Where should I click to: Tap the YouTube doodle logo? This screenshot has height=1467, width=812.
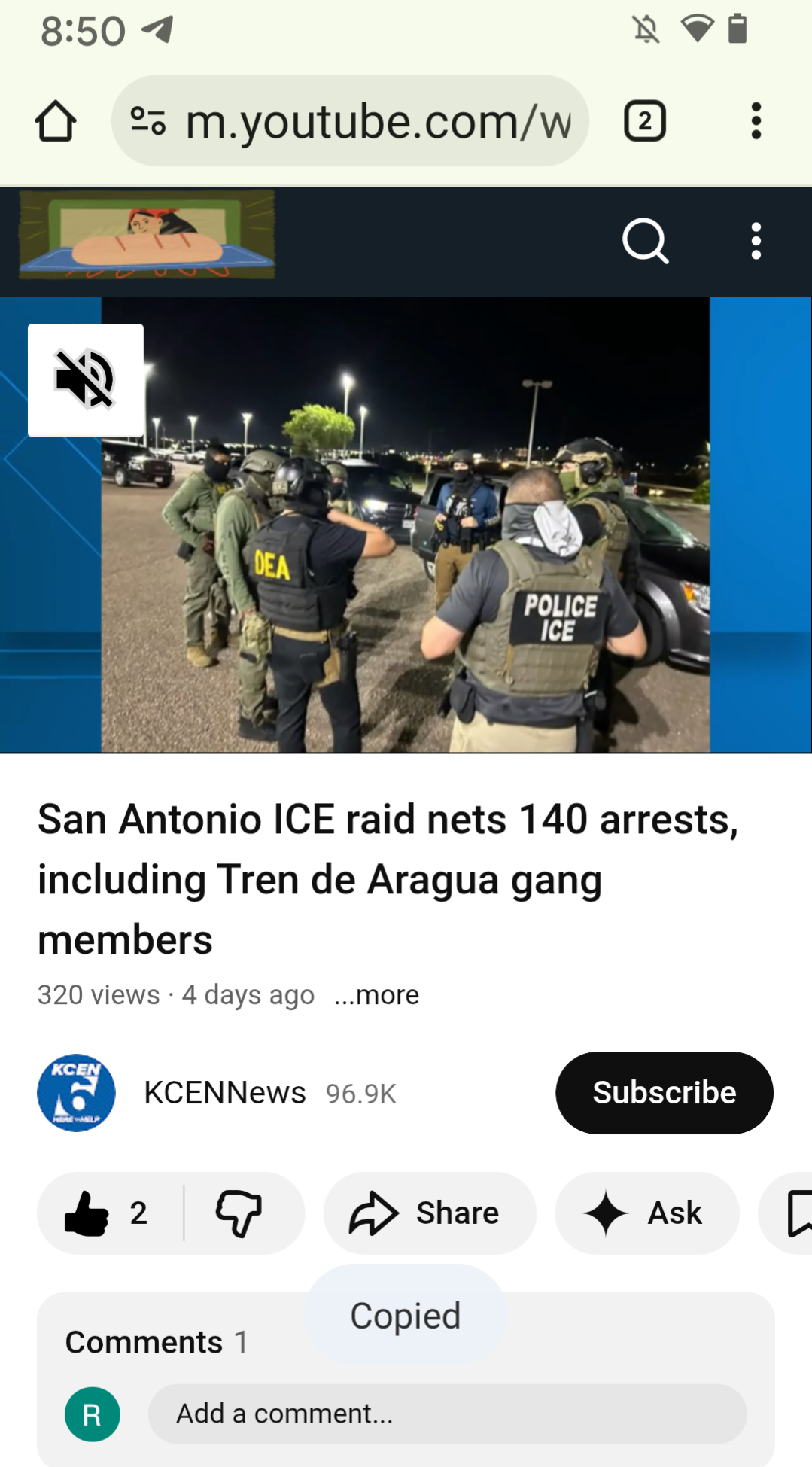coord(147,235)
